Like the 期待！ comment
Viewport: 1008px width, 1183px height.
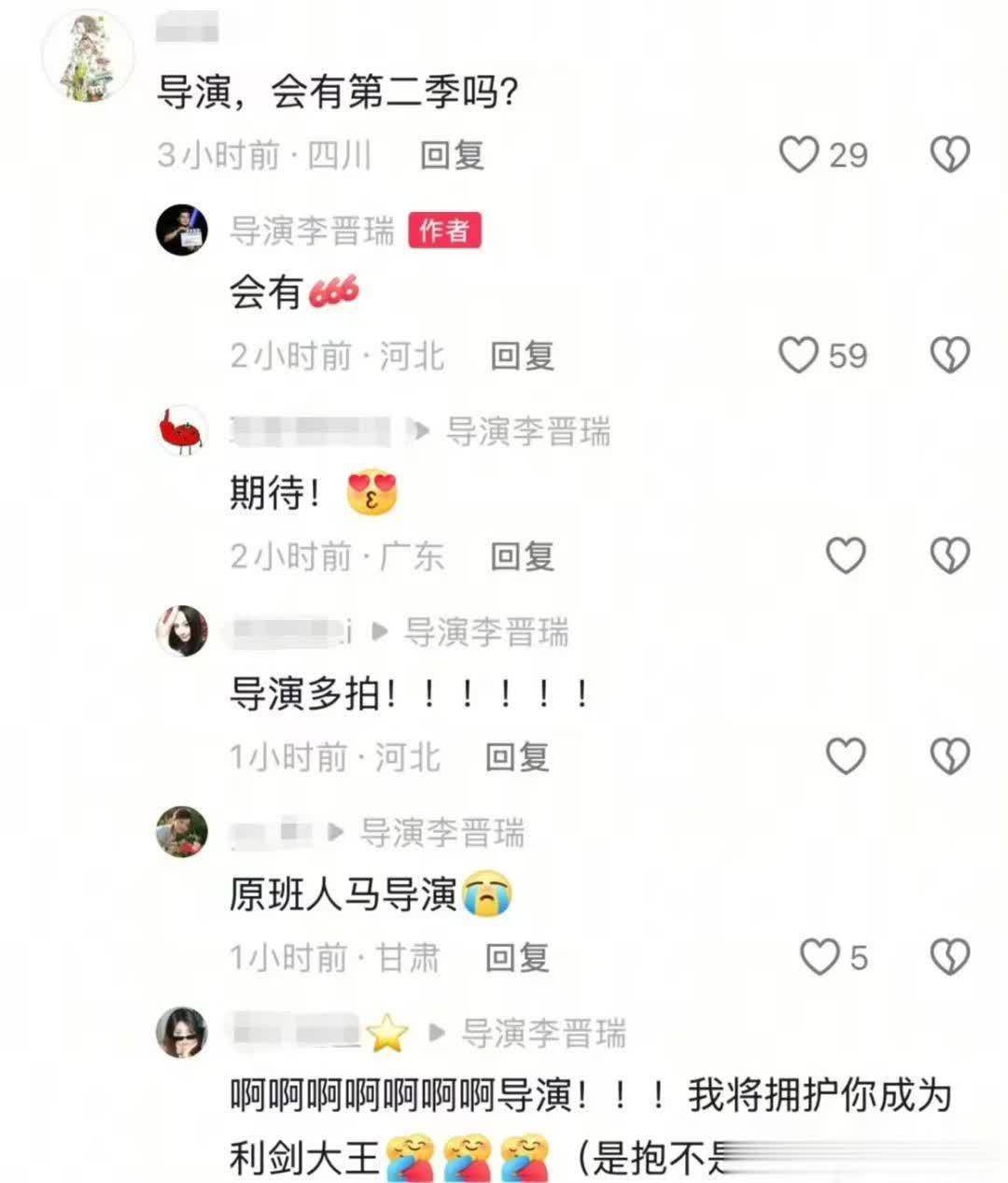pos(847,556)
